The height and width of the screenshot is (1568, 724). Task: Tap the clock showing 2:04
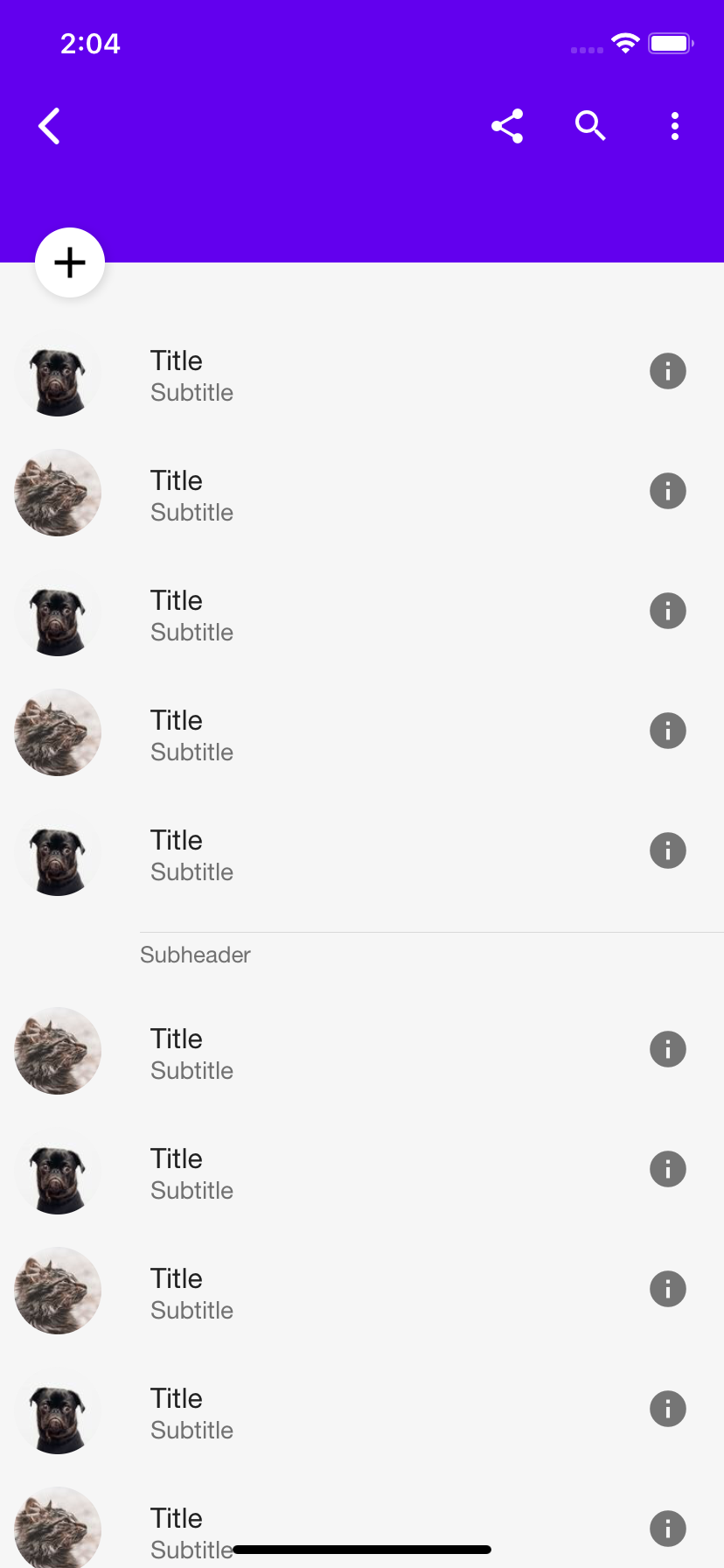[91, 43]
